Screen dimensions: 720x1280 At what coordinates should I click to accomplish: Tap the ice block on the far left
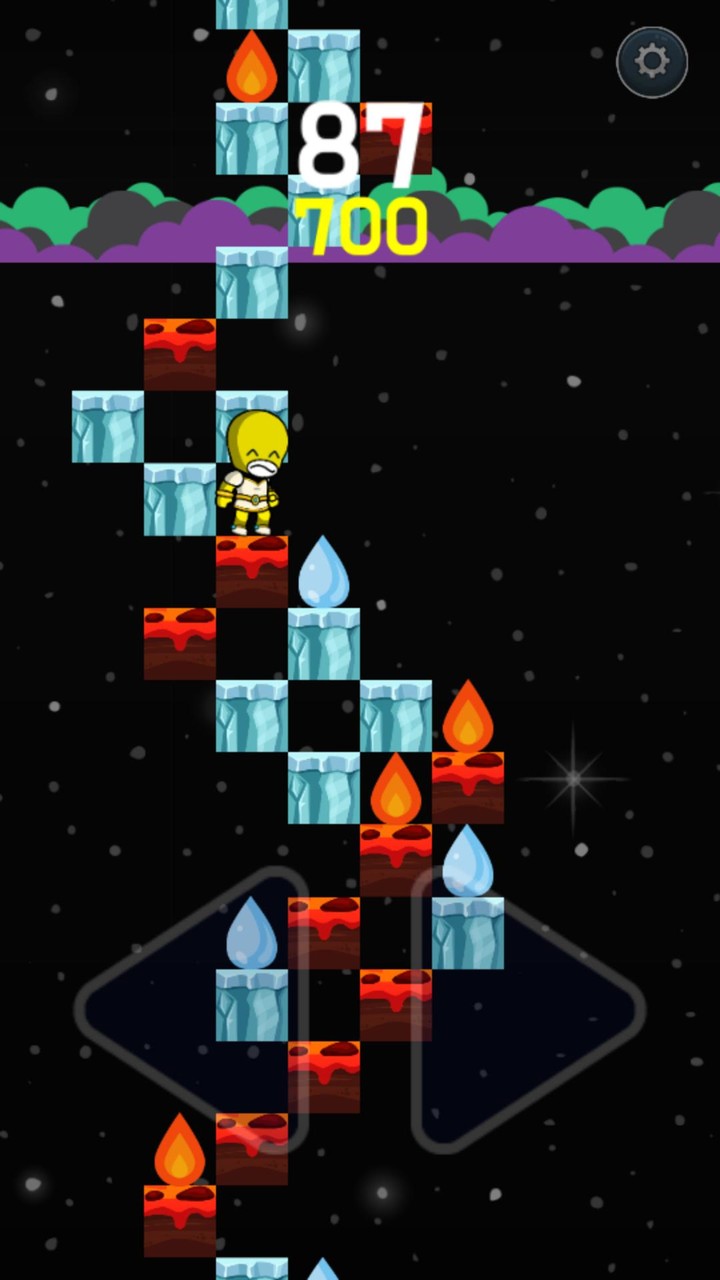tap(108, 425)
